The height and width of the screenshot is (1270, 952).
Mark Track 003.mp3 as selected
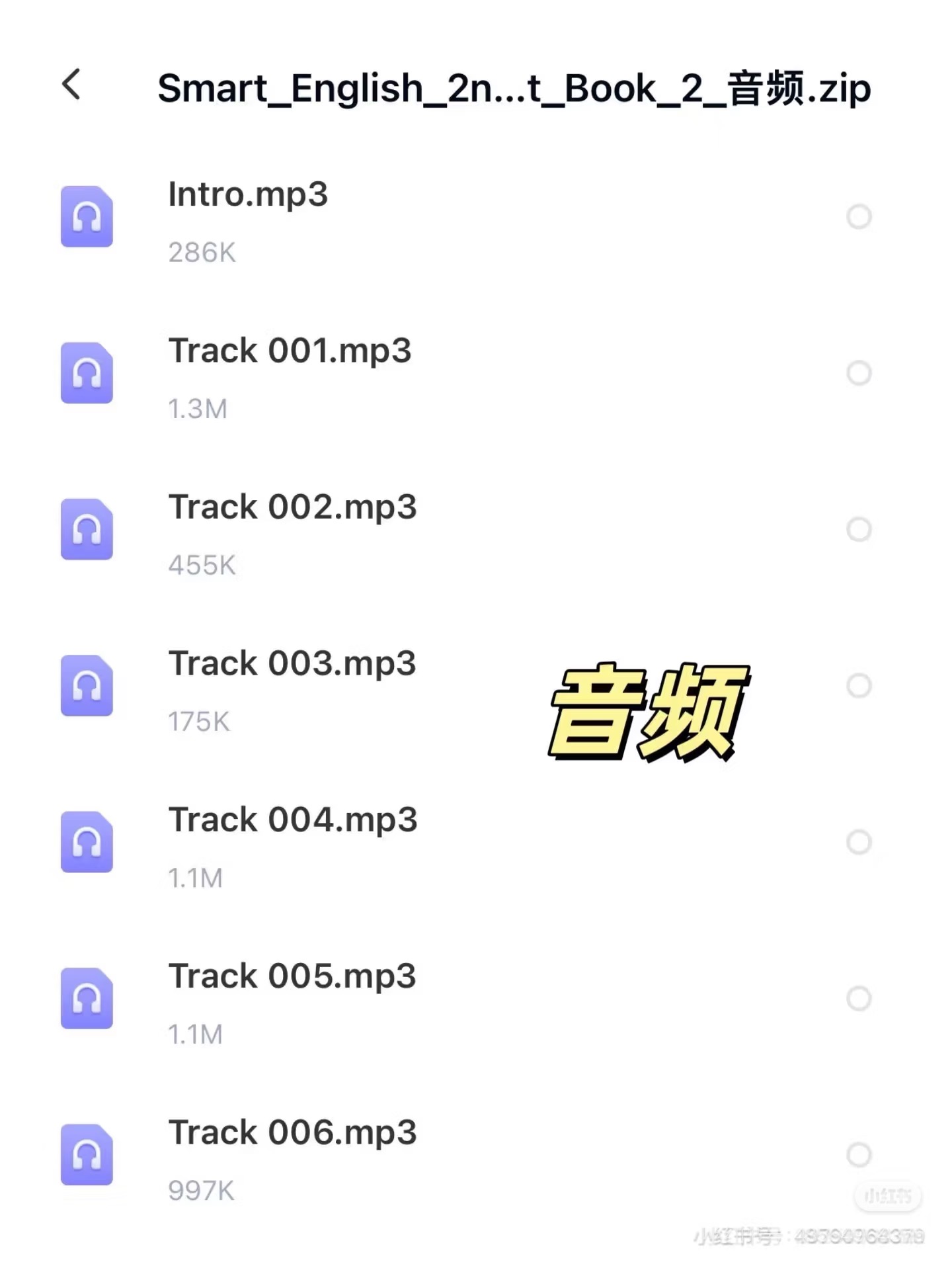point(859,686)
